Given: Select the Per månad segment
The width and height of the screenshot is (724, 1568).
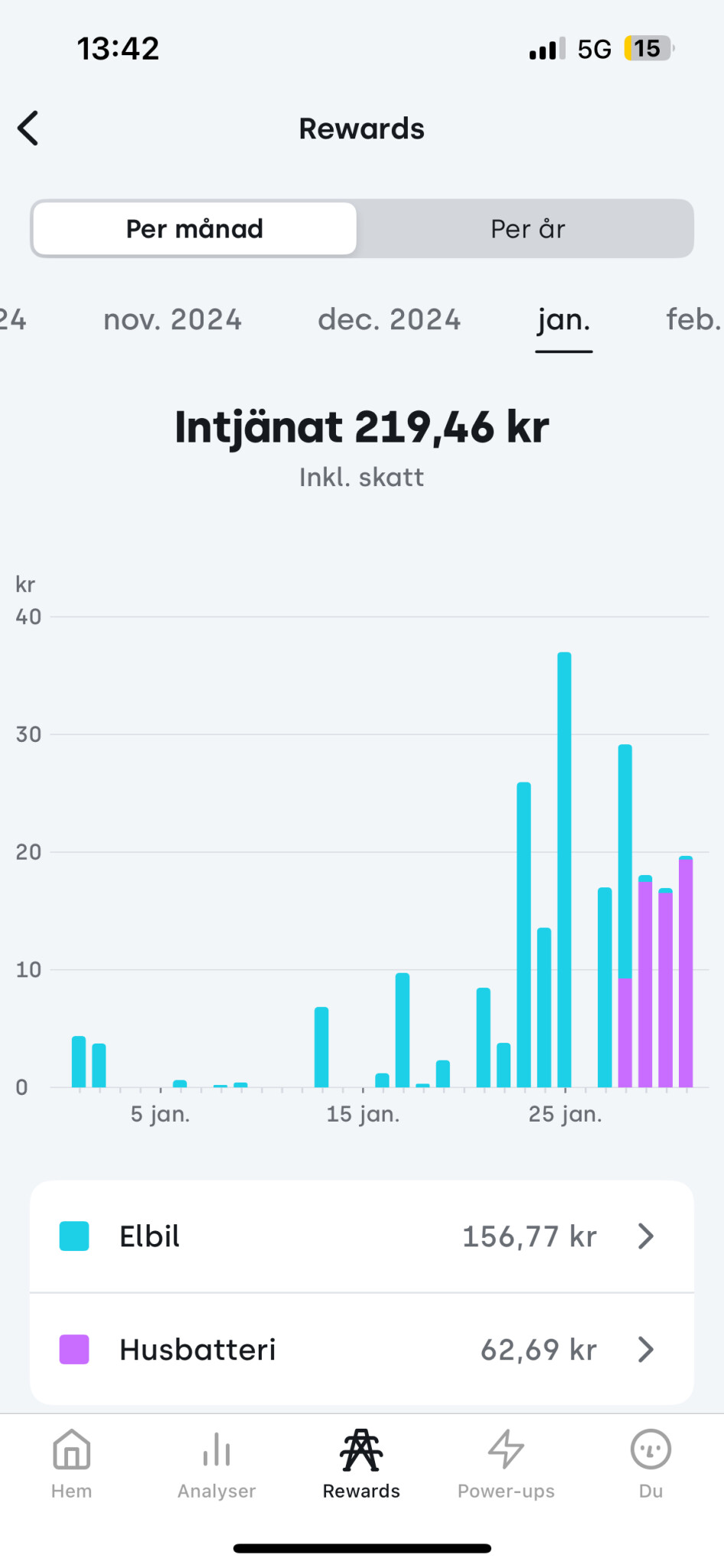Looking at the screenshot, I should 194,229.
